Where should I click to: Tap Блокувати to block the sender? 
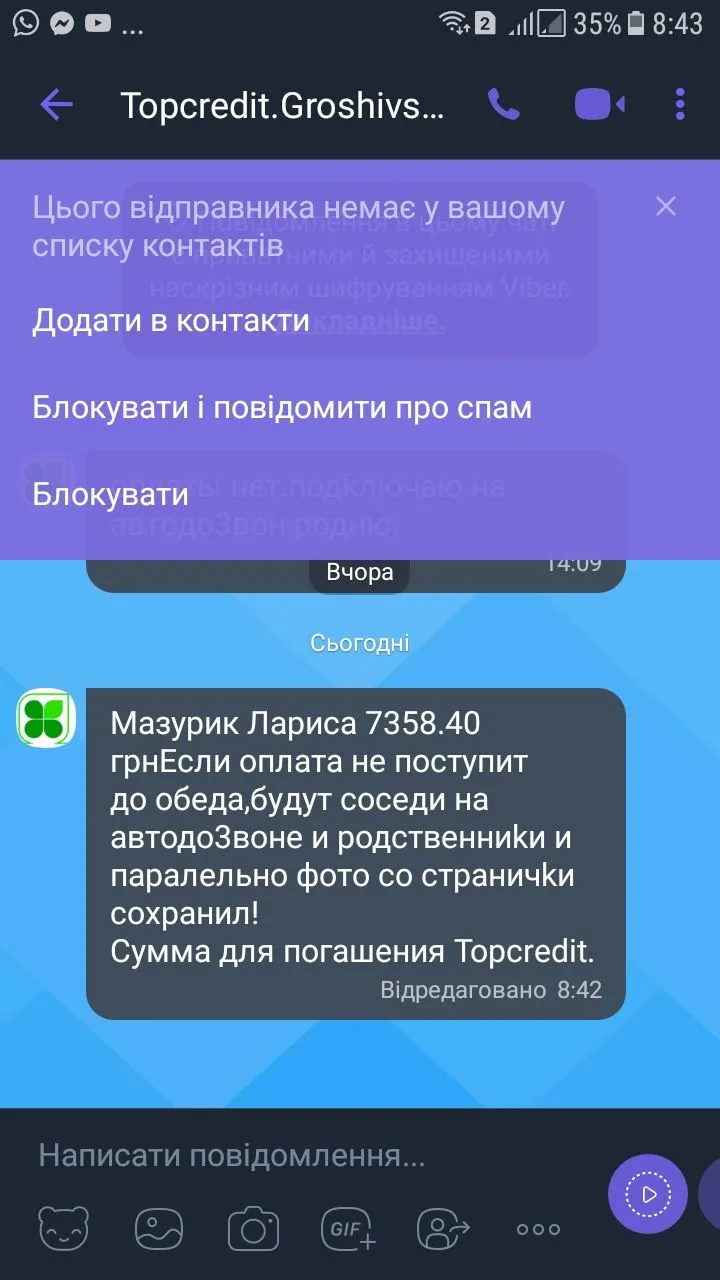111,494
